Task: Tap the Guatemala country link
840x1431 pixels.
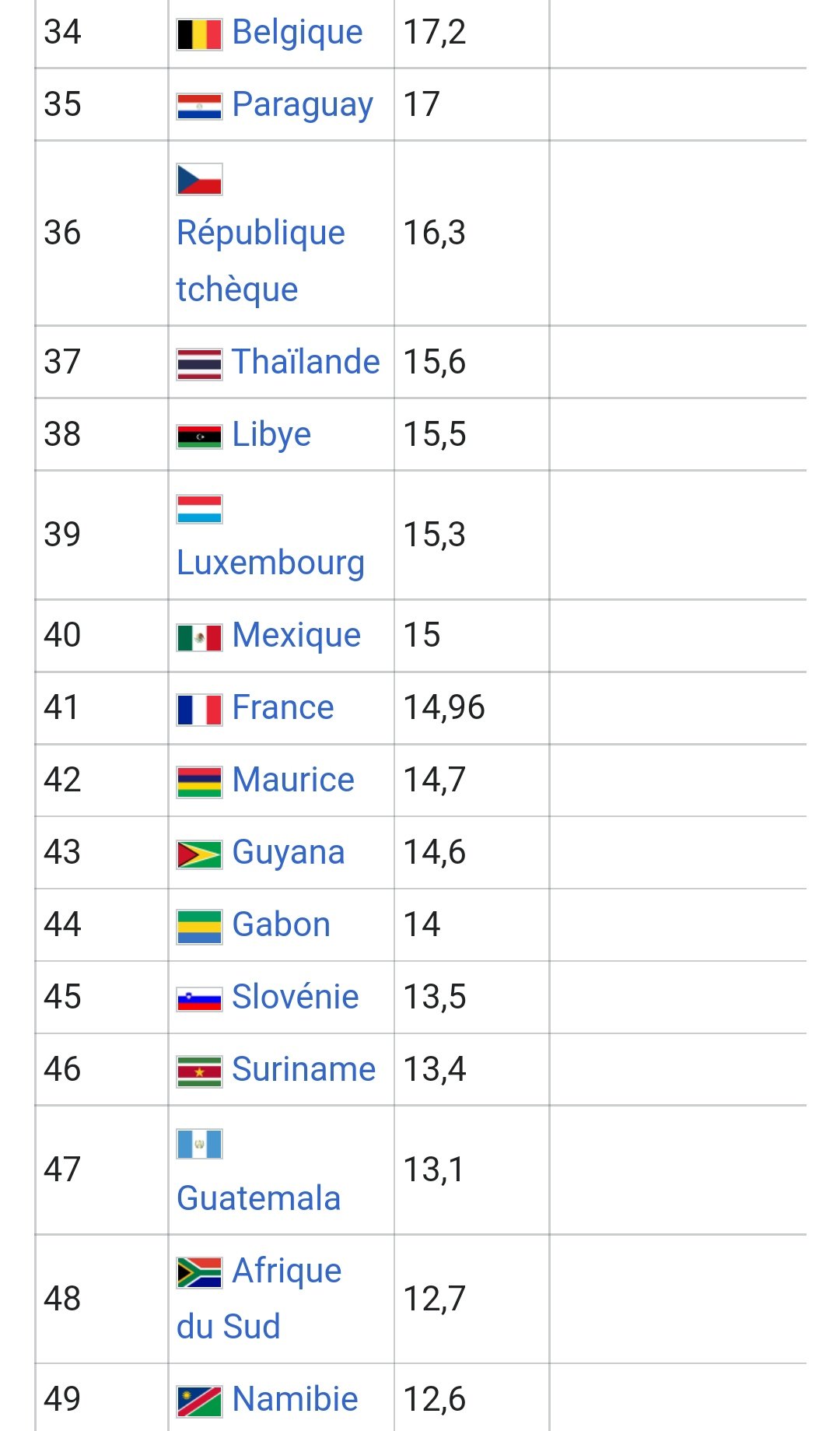Action: tap(258, 1198)
